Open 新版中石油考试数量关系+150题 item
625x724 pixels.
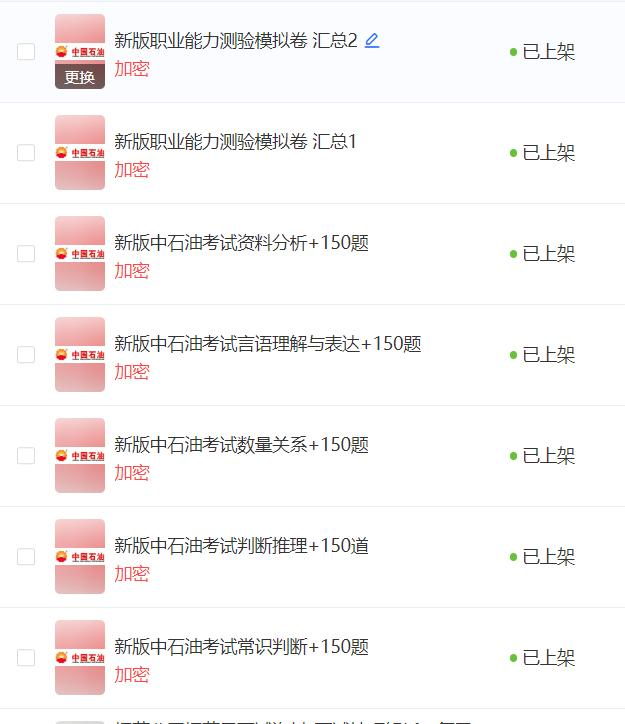pyautogui.click(x=241, y=445)
